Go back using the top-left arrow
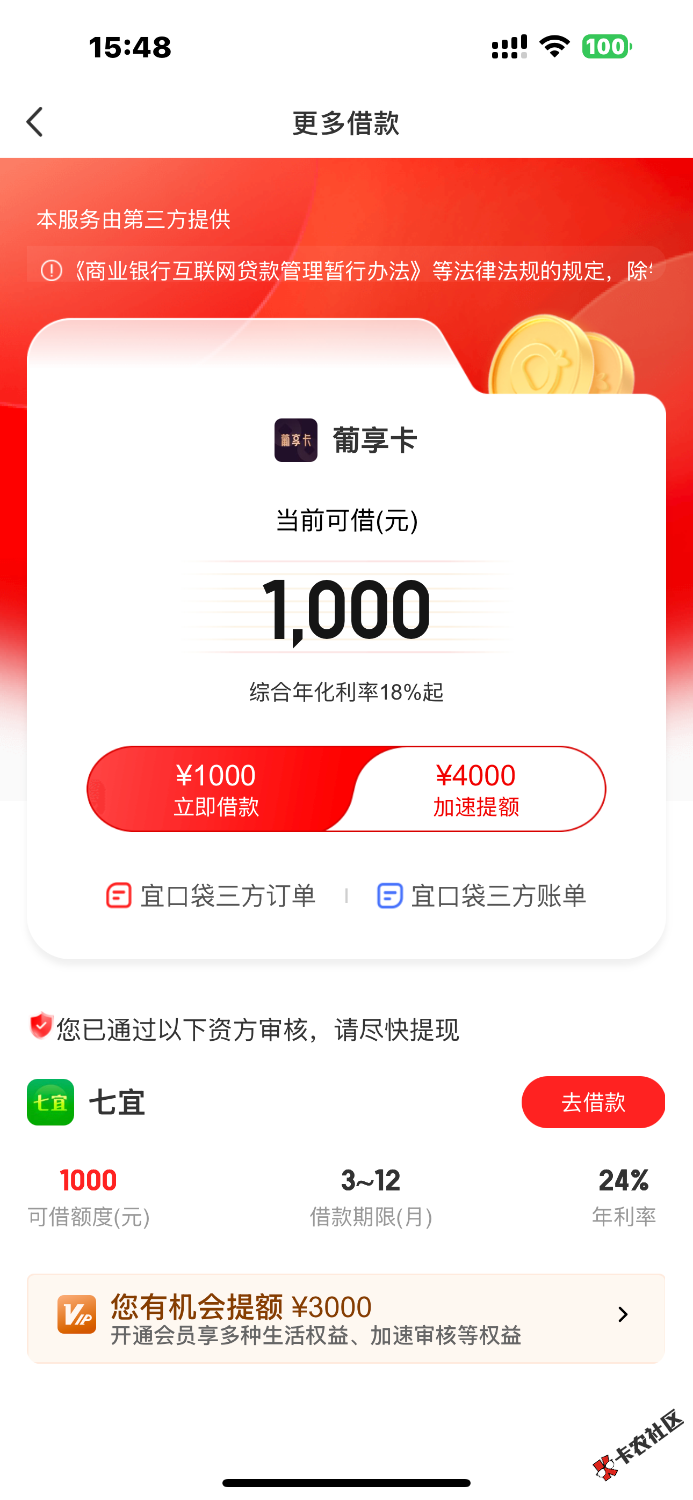This screenshot has width=693, height=1500. (x=35, y=123)
